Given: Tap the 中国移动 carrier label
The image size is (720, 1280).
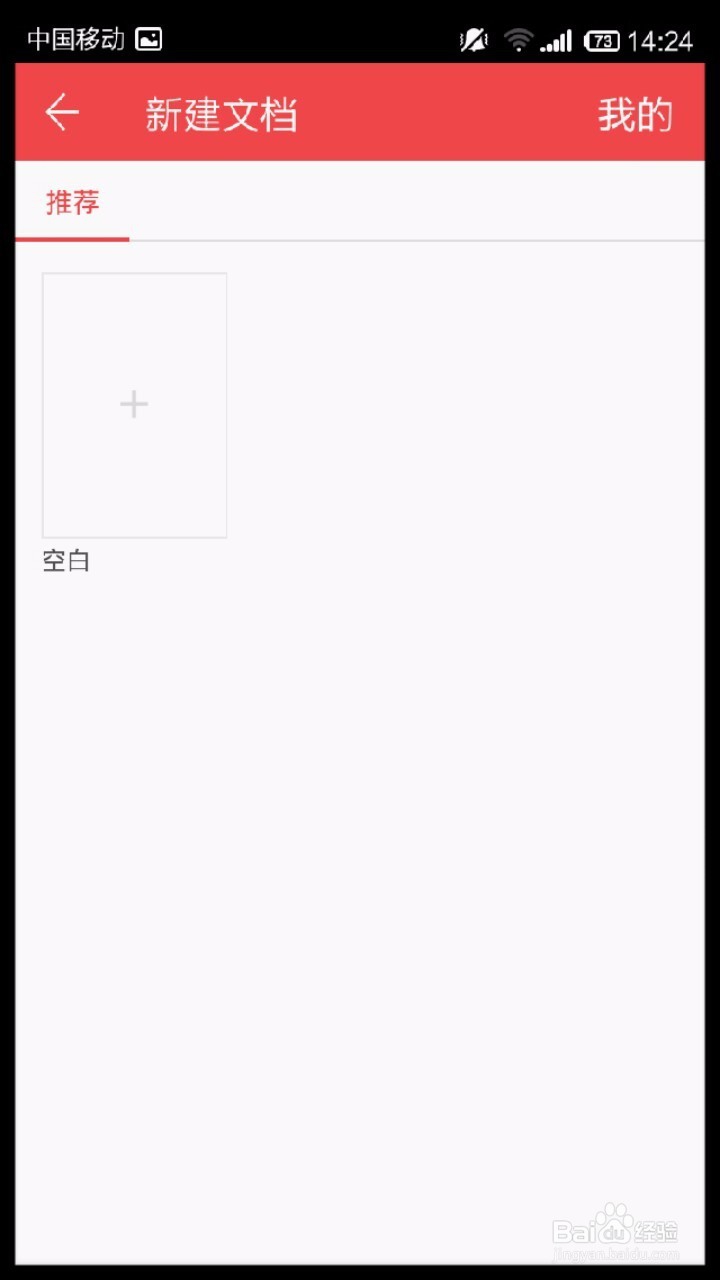Looking at the screenshot, I should point(74,40).
